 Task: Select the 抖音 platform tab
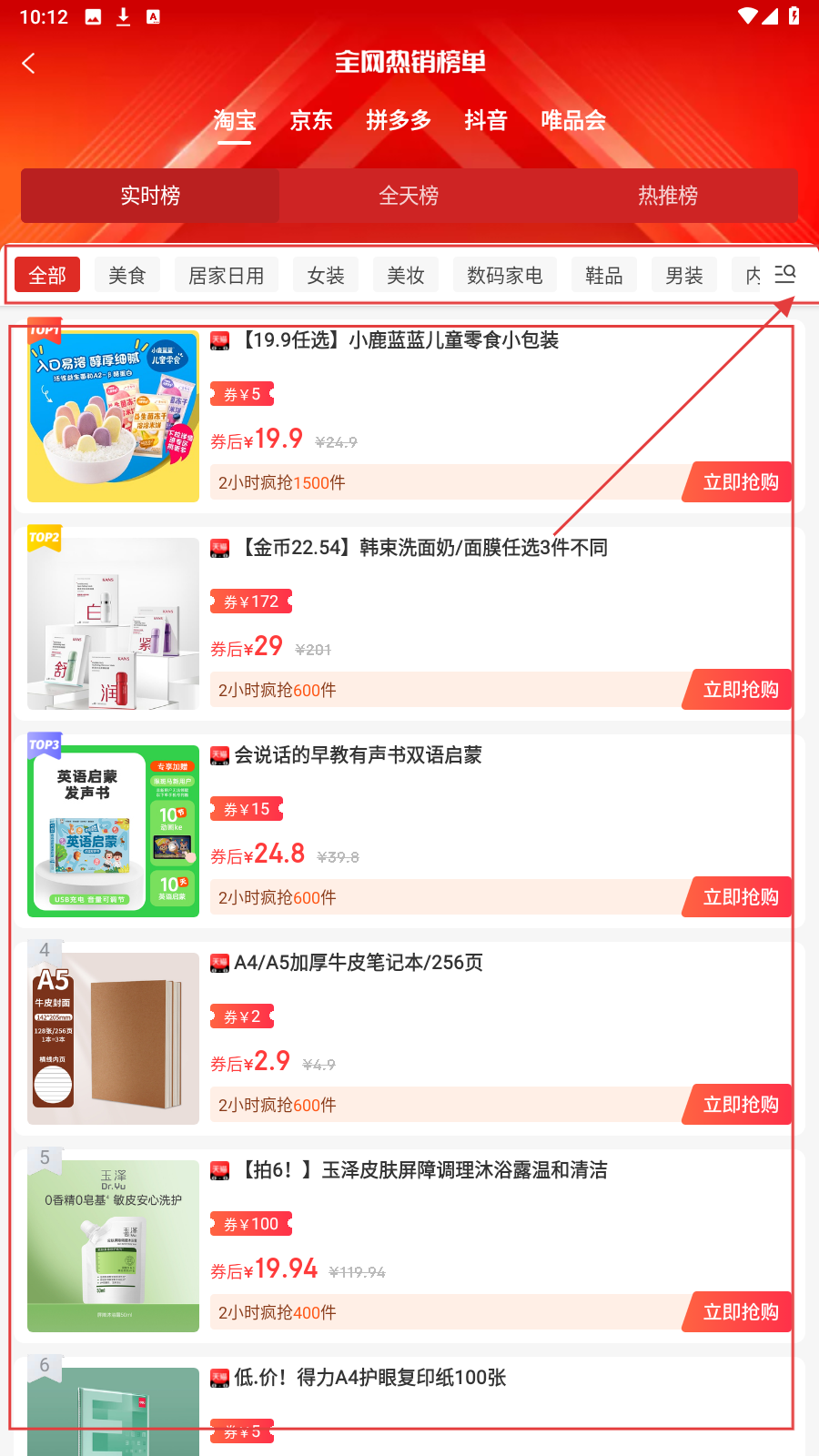[x=486, y=120]
